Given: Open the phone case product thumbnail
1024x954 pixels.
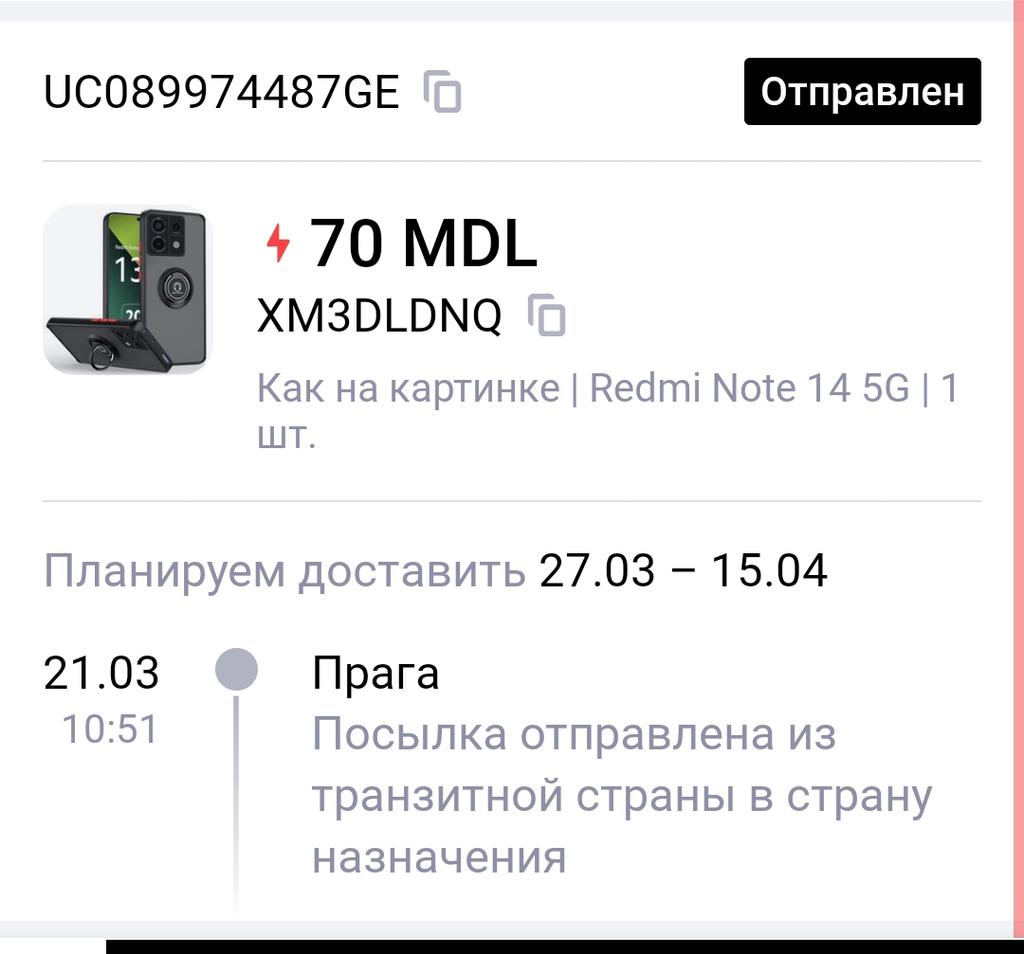Looking at the screenshot, I should click(127, 290).
